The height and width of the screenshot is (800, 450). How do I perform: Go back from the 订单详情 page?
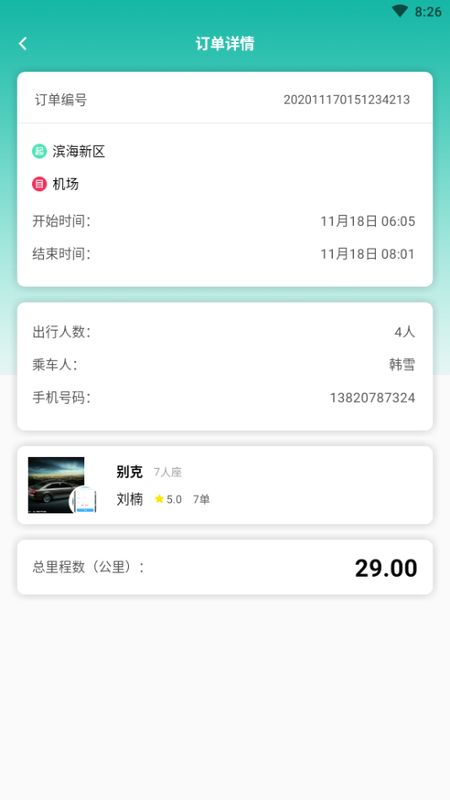(23, 43)
